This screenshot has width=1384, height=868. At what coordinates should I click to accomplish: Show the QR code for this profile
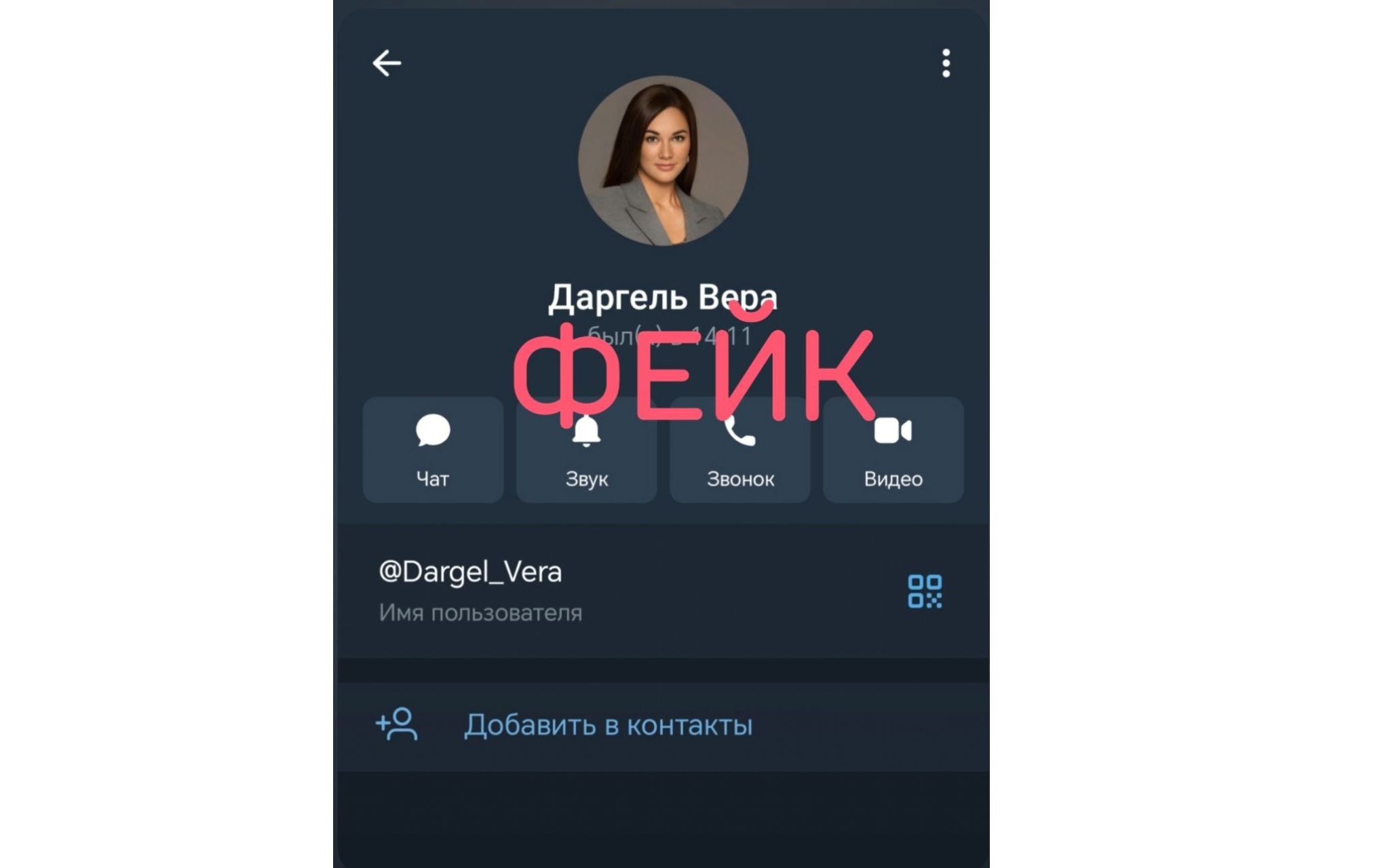(925, 591)
